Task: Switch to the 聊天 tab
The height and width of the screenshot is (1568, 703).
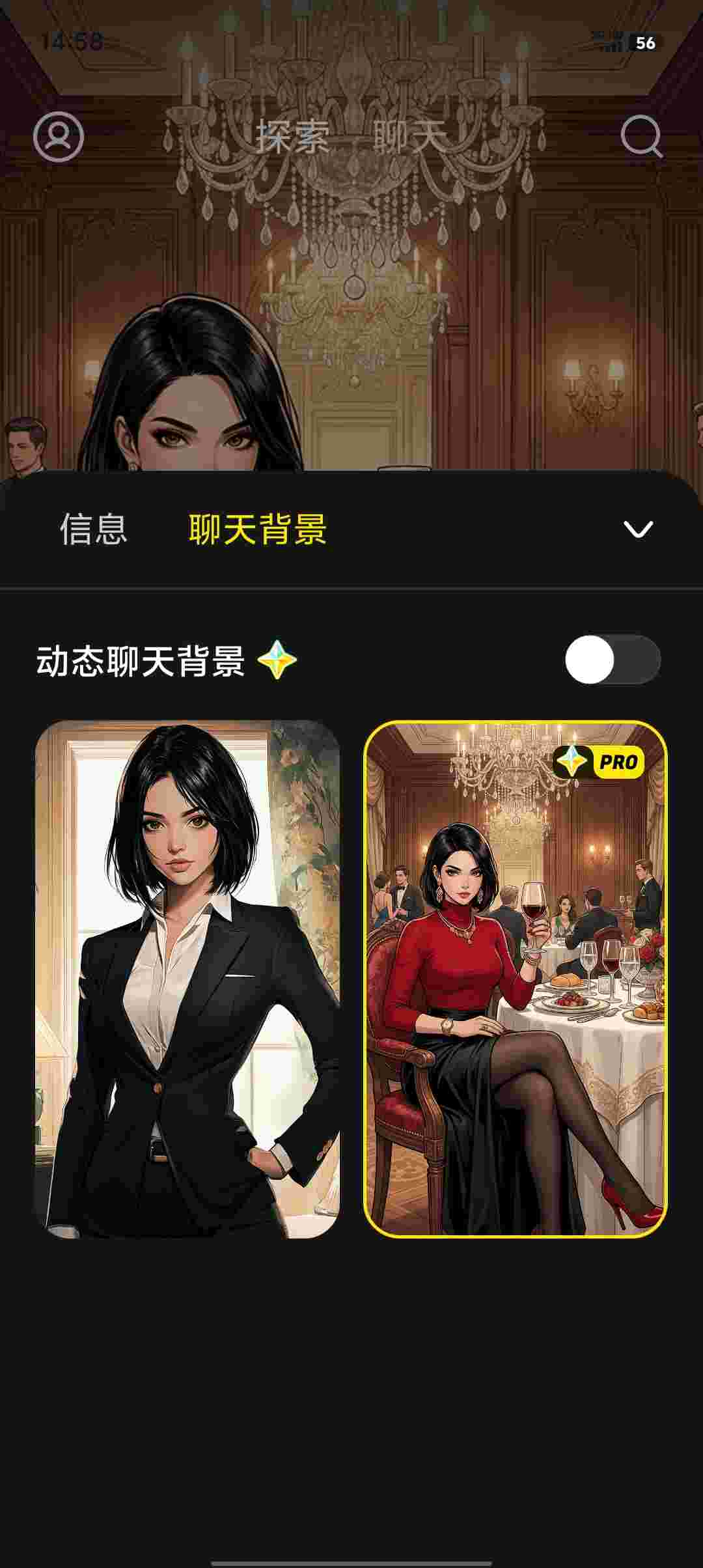Action: tap(410, 137)
